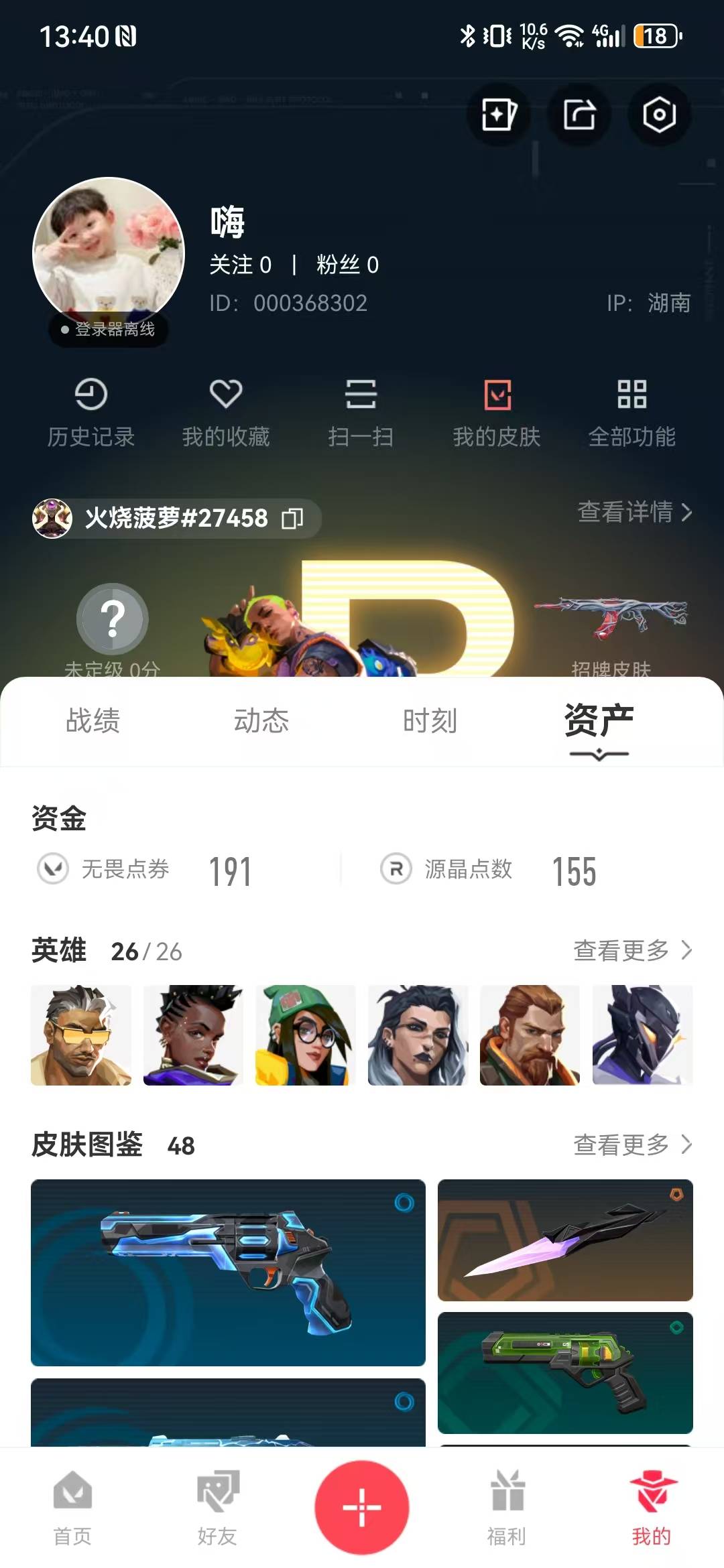Open the blue revolver skin card
The width and height of the screenshot is (724, 1568).
[228, 1272]
